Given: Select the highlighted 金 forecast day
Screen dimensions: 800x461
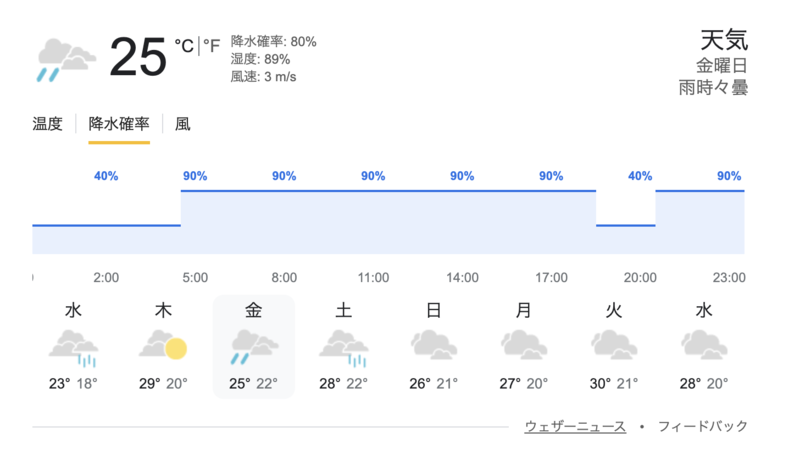Looking at the screenshot, I should coord(254,347).
